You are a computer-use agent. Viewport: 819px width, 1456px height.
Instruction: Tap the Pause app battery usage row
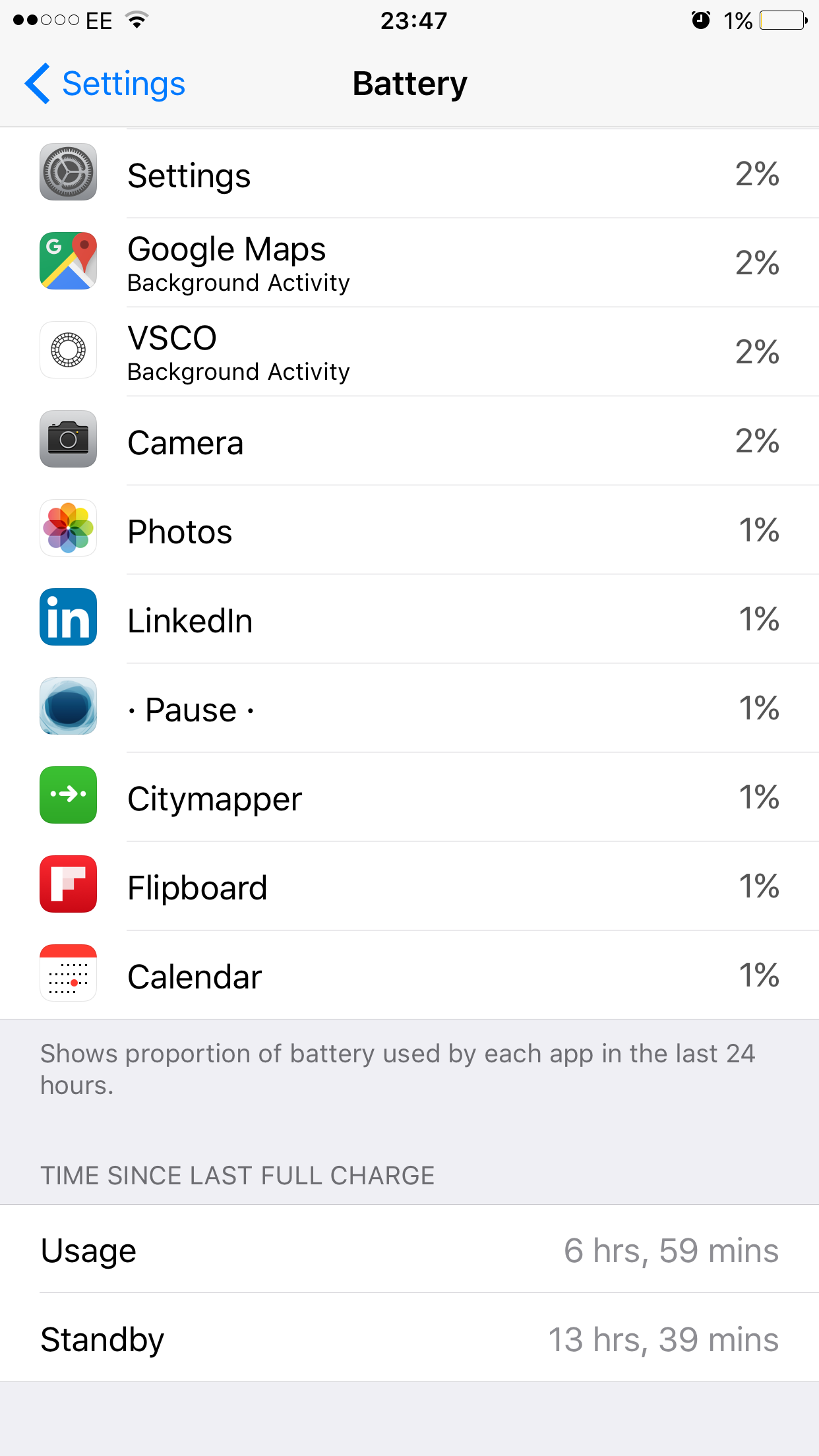409,708
